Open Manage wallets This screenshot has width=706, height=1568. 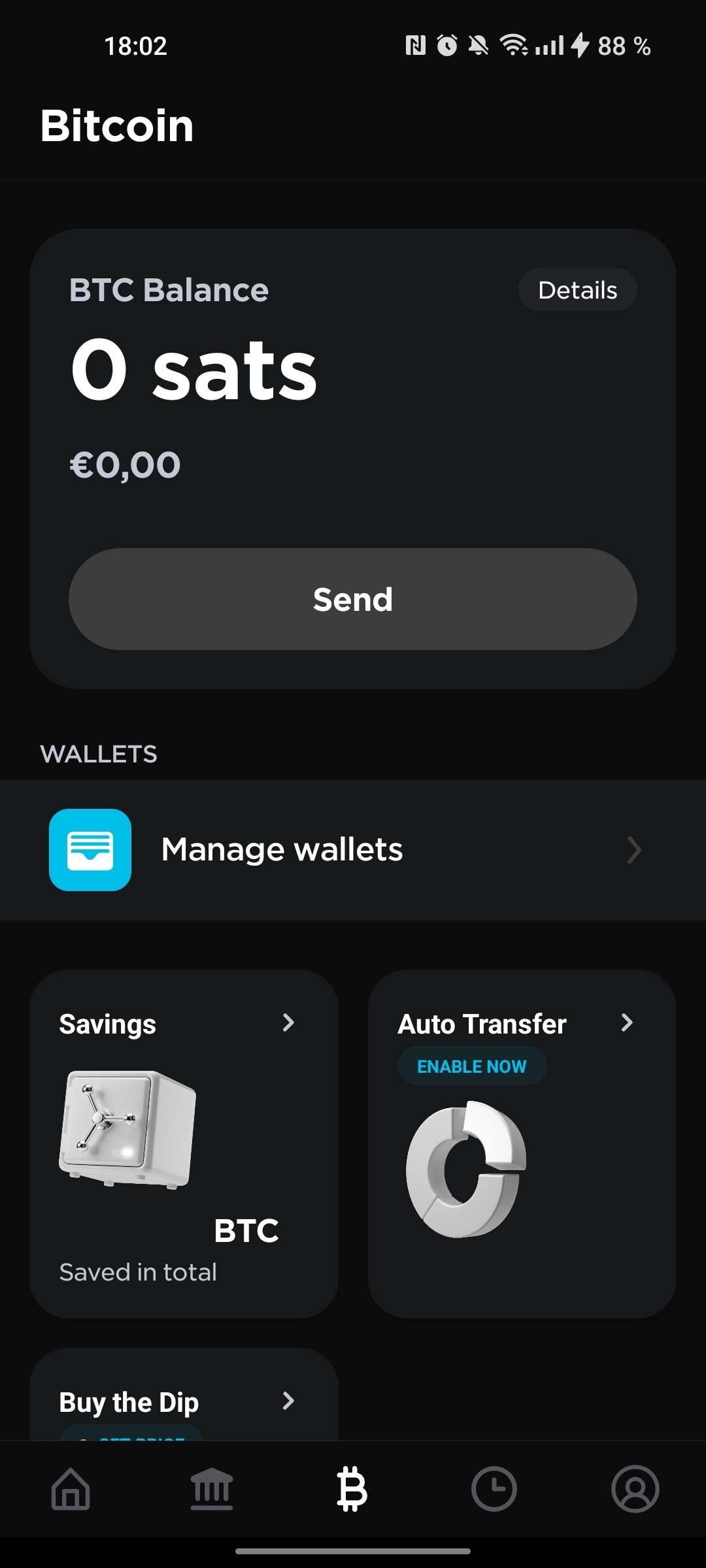point(353,849)
